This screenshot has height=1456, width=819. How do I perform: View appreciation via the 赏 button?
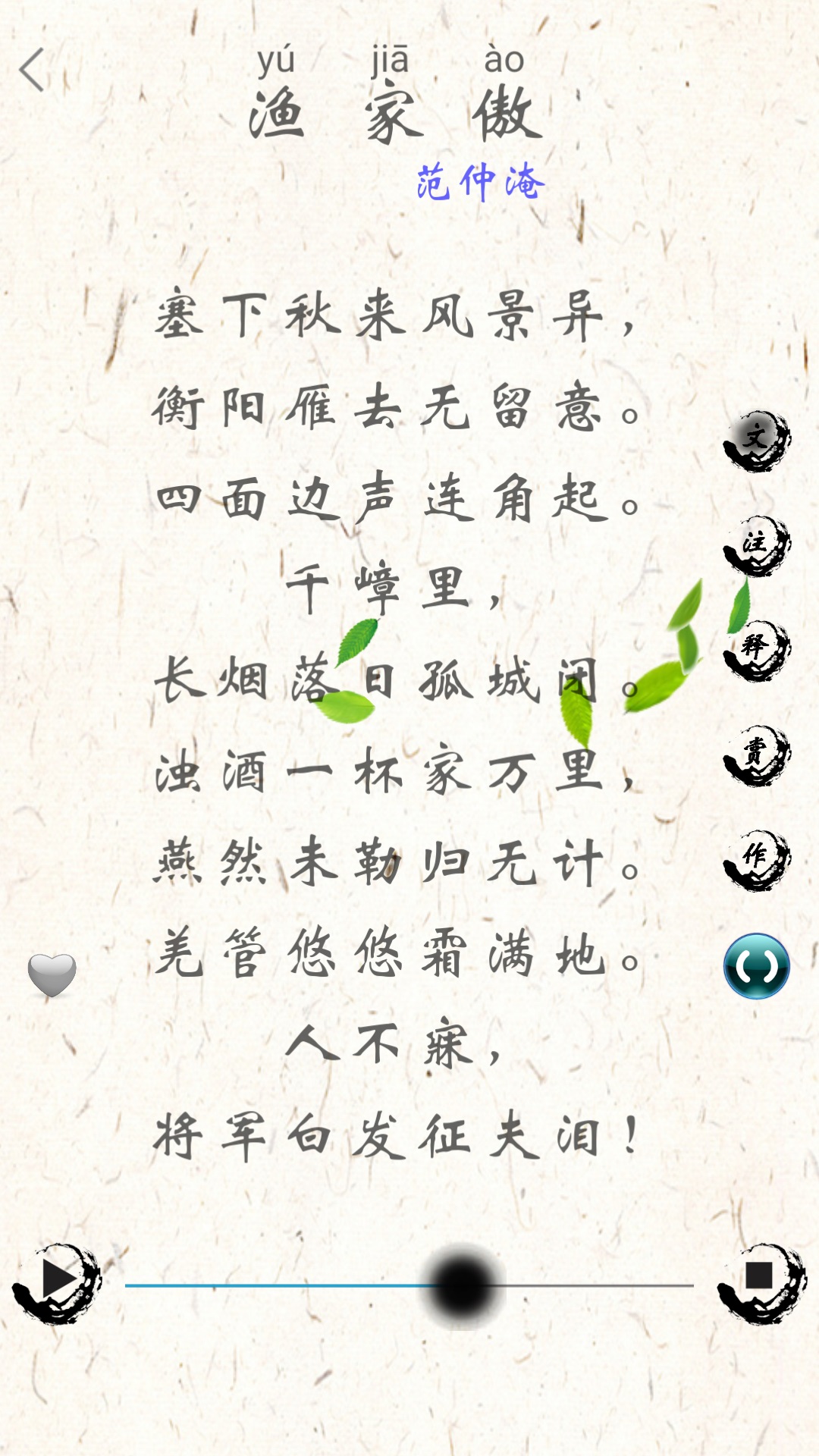[756, 755]
